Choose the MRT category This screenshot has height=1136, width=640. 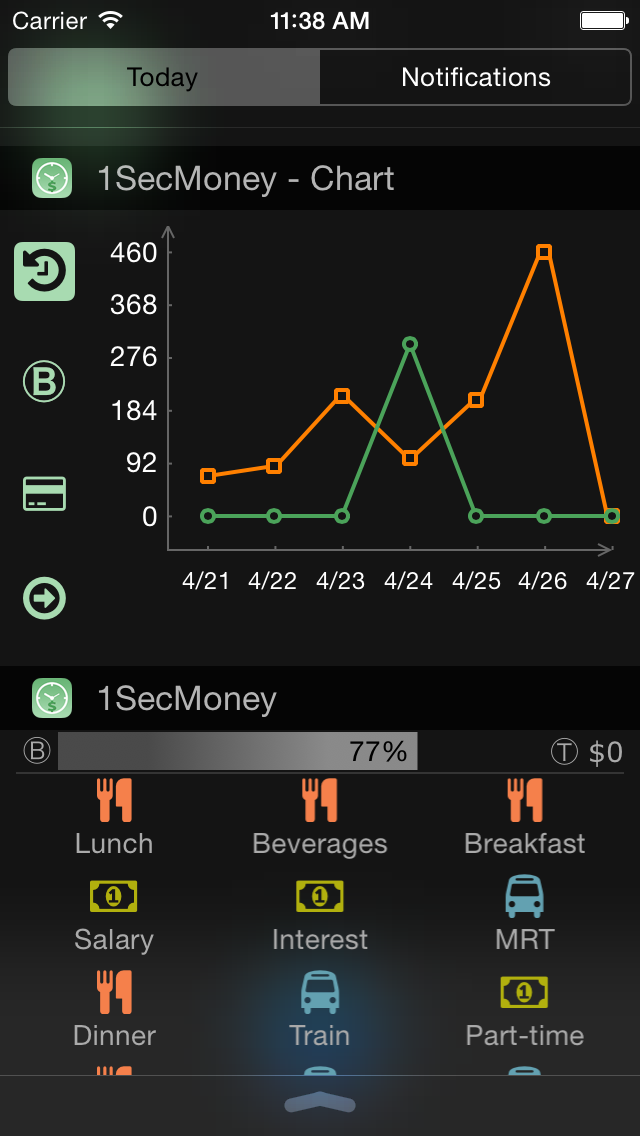[525, 914]
